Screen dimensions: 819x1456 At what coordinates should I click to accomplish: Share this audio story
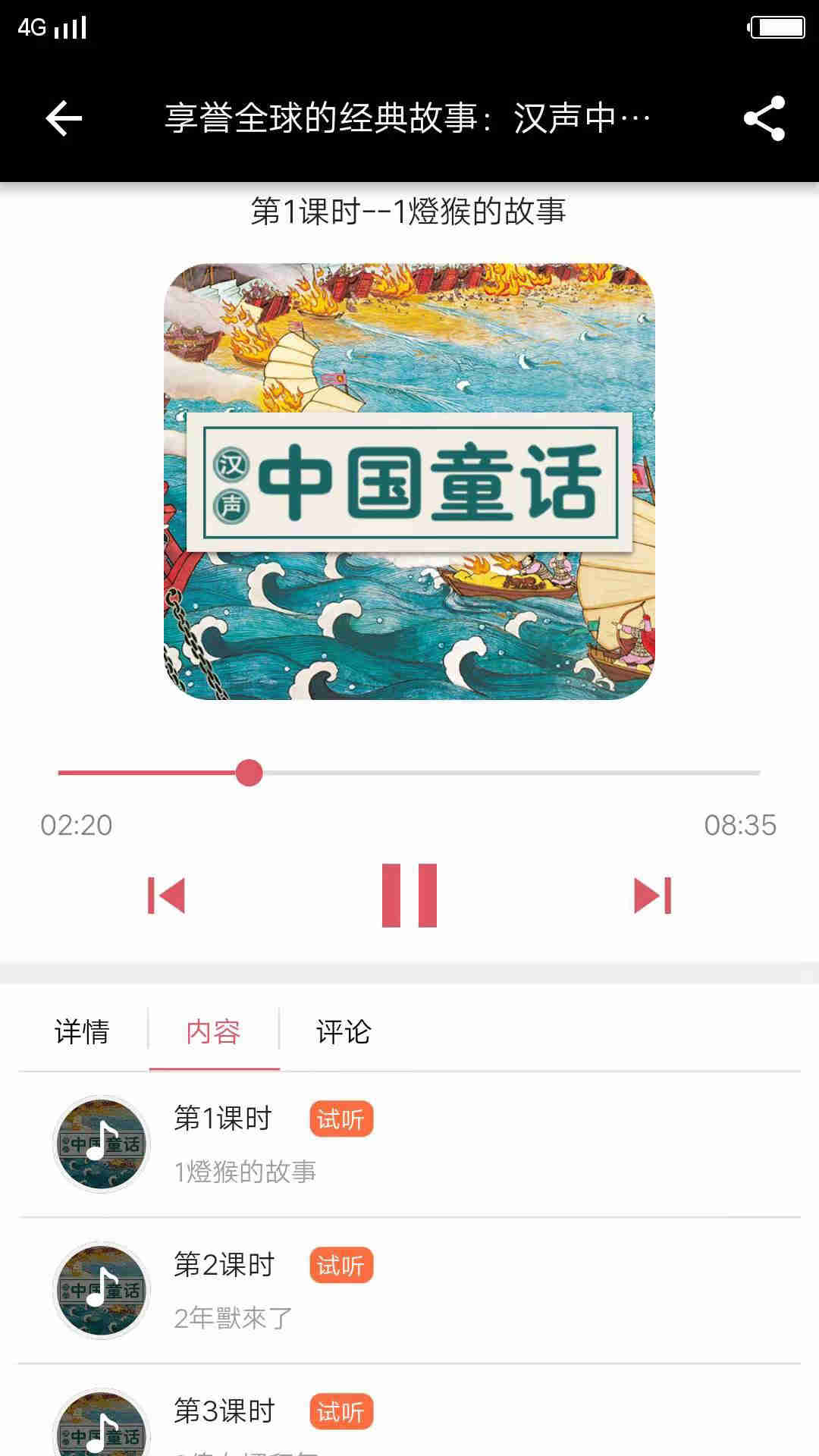[764, 118]
